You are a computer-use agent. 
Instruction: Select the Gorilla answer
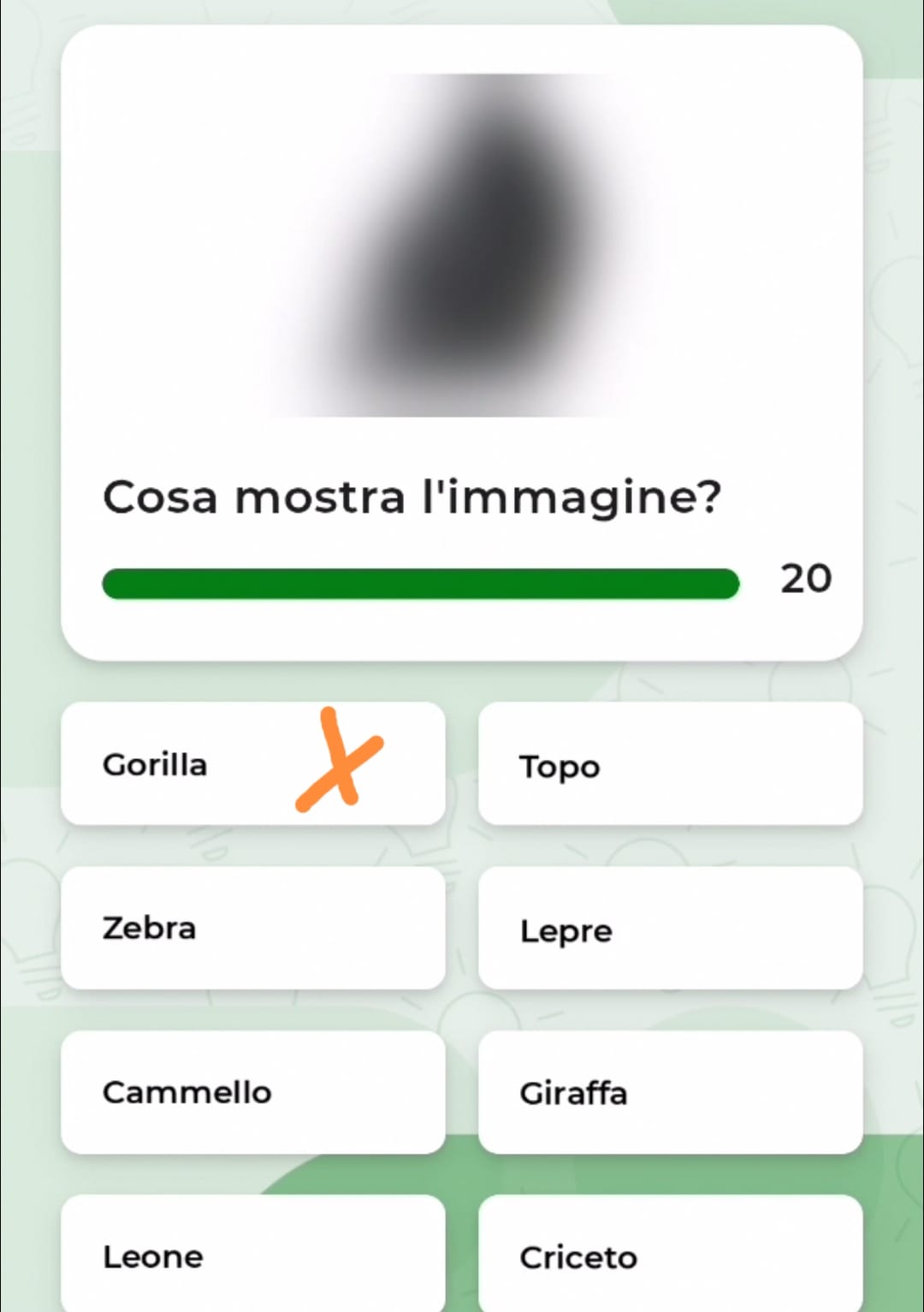[x=252, y=763]
